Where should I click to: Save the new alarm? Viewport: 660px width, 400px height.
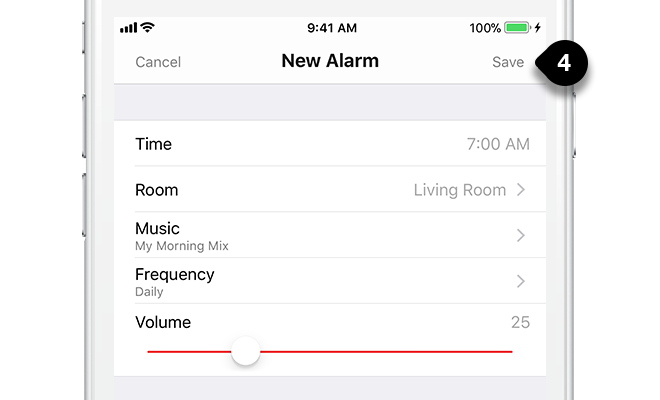(x=507, y=62)
